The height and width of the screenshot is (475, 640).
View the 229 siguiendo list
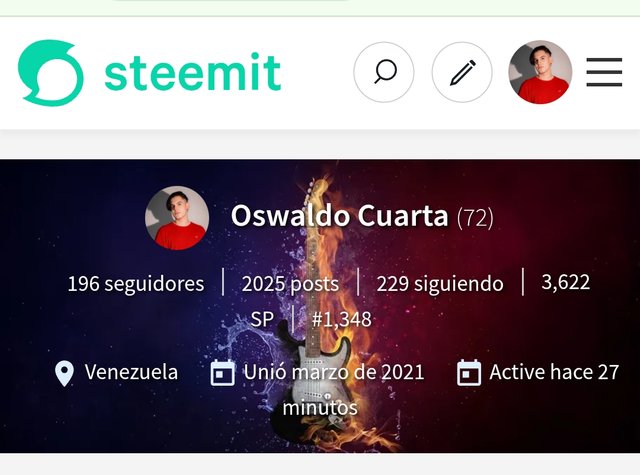point(440,284)
